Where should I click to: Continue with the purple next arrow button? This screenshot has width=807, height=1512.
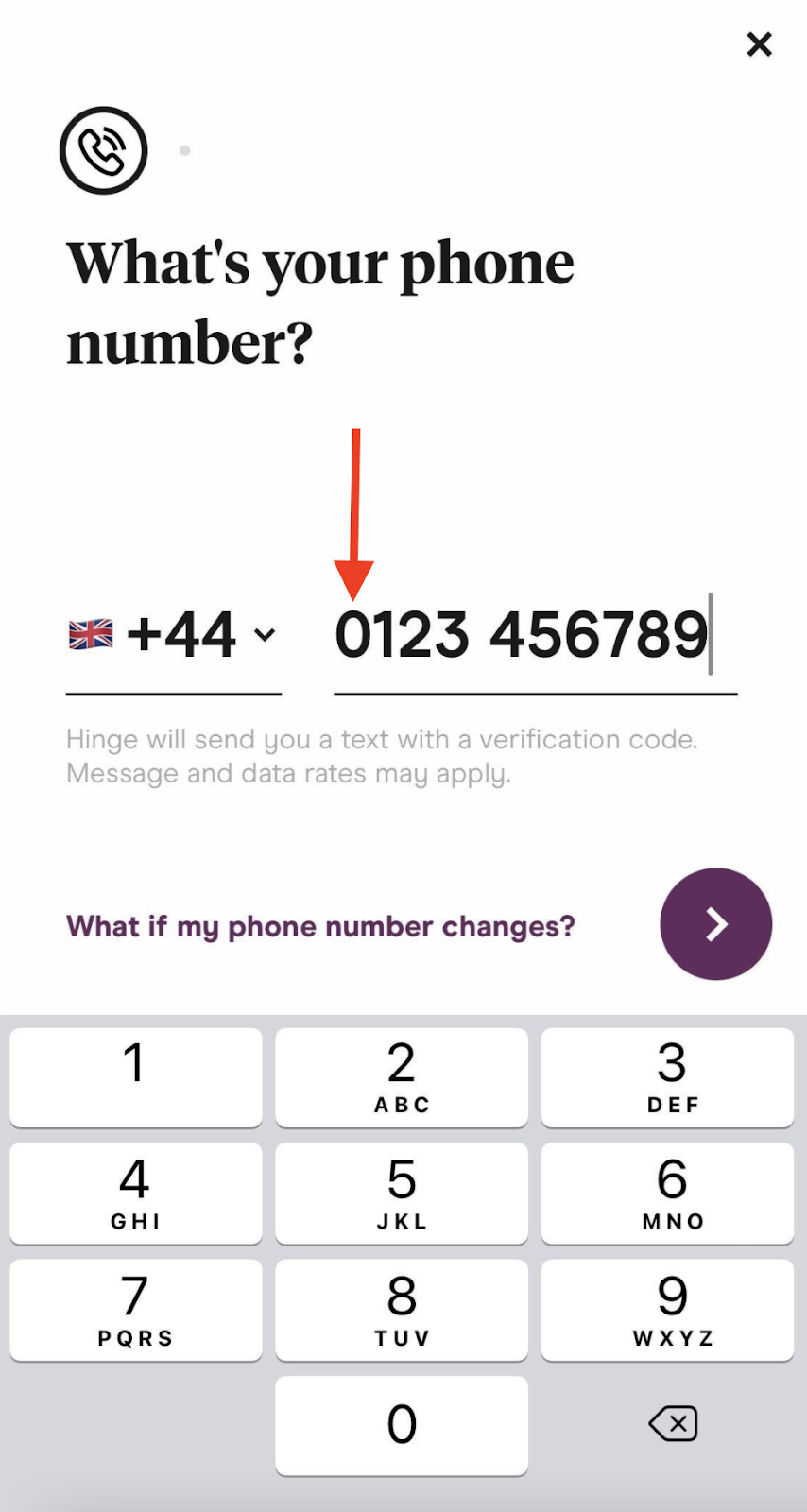click(715, 924)
